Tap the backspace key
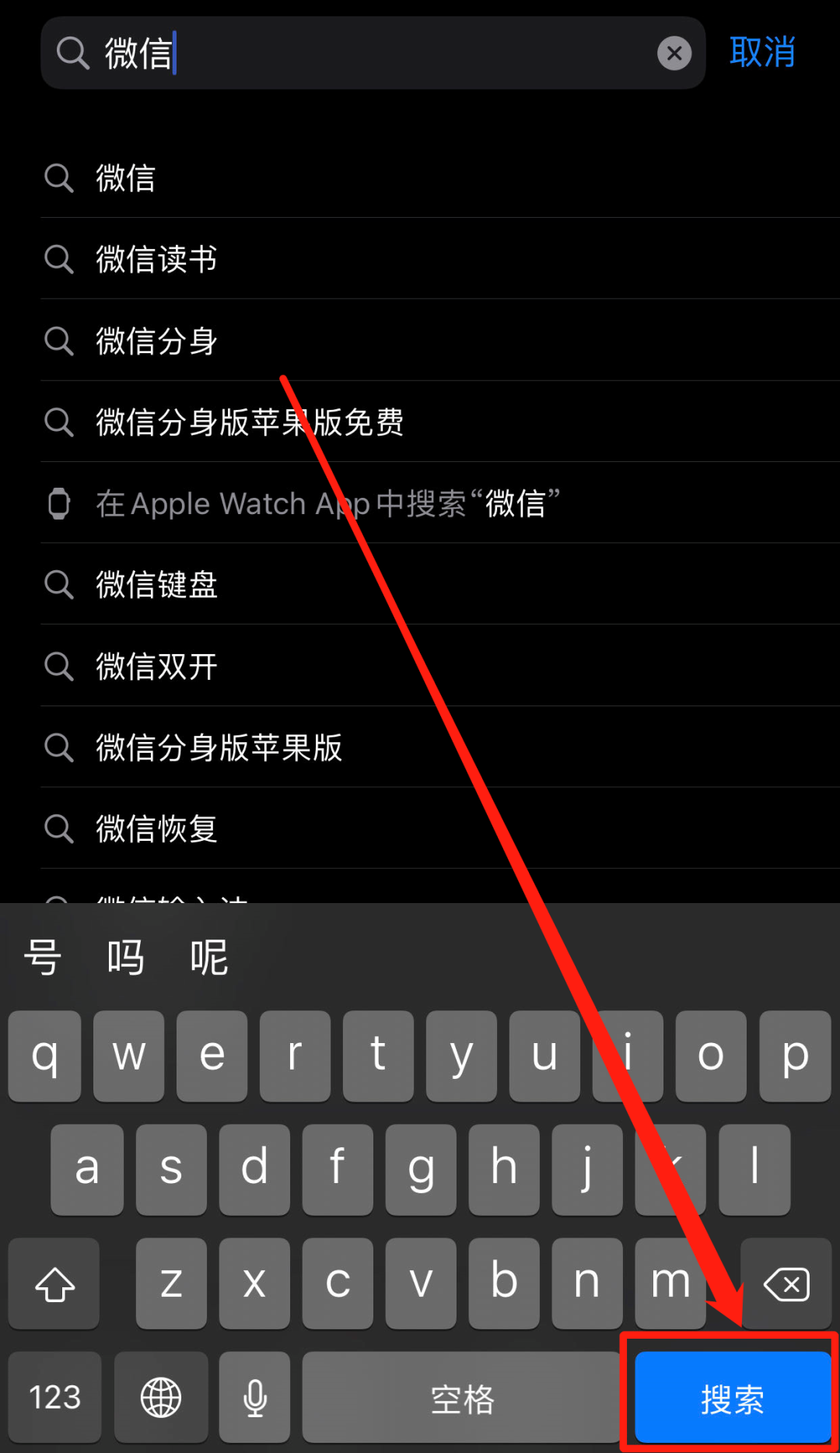The height and width of the screenshot is (1453, 840). click(786, 1284)
